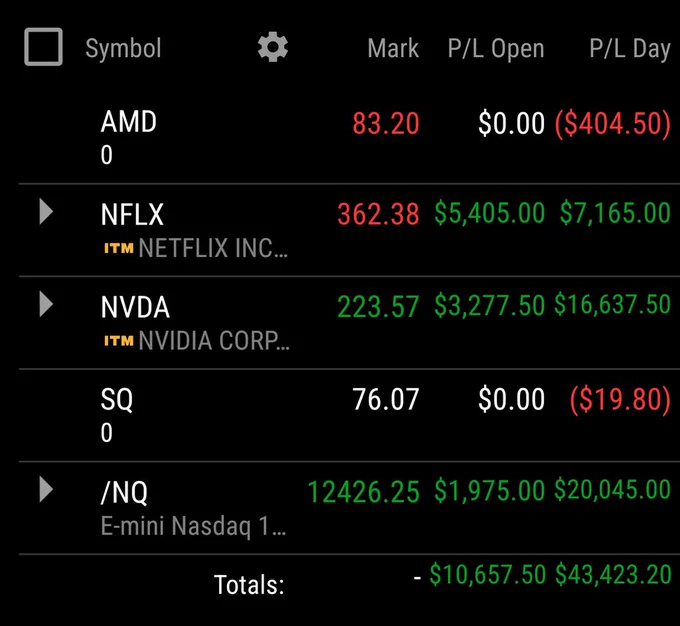The width and height of the screenshot is (680, 626).
Task: Open the column settings gear
Action: click(x=273, y=47)
